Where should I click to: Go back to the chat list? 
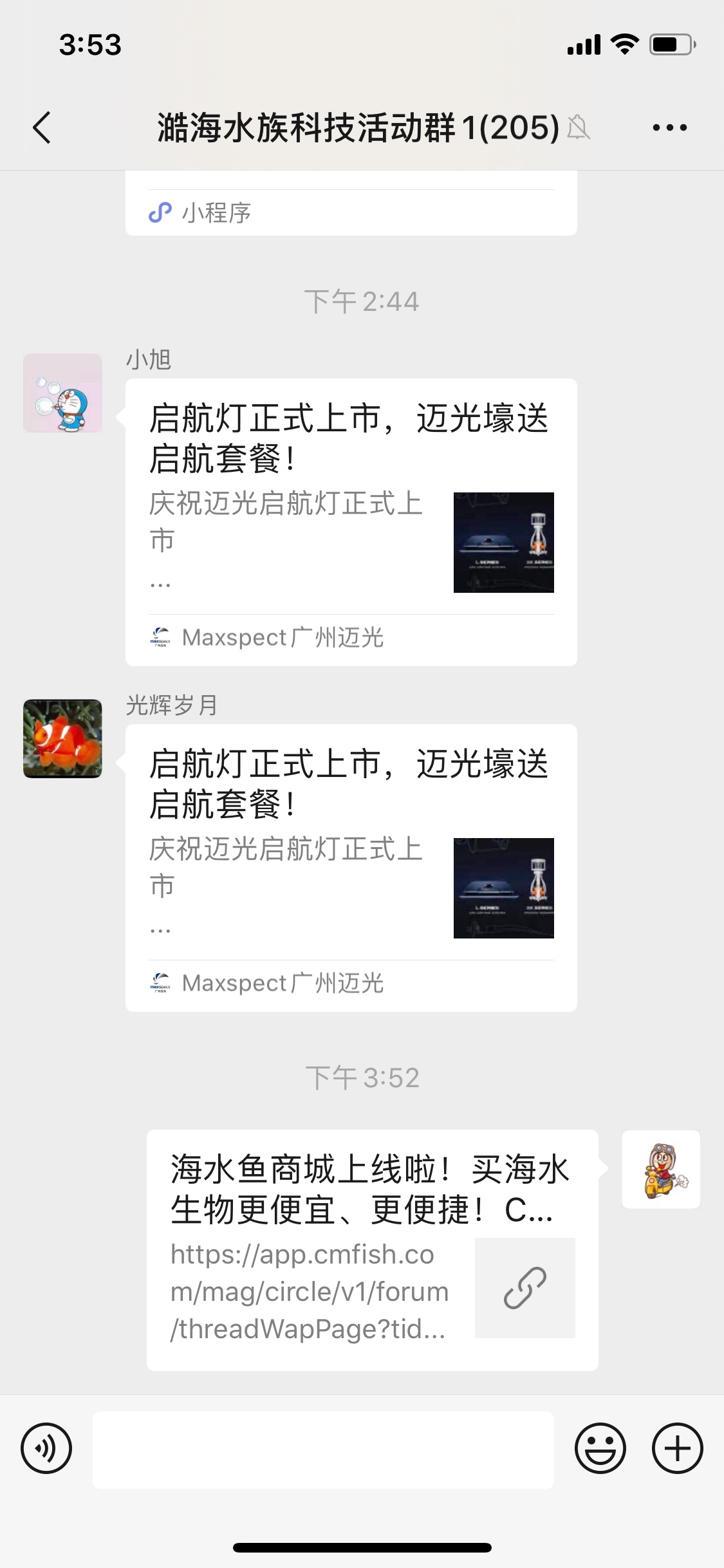(x=42, y=127)
